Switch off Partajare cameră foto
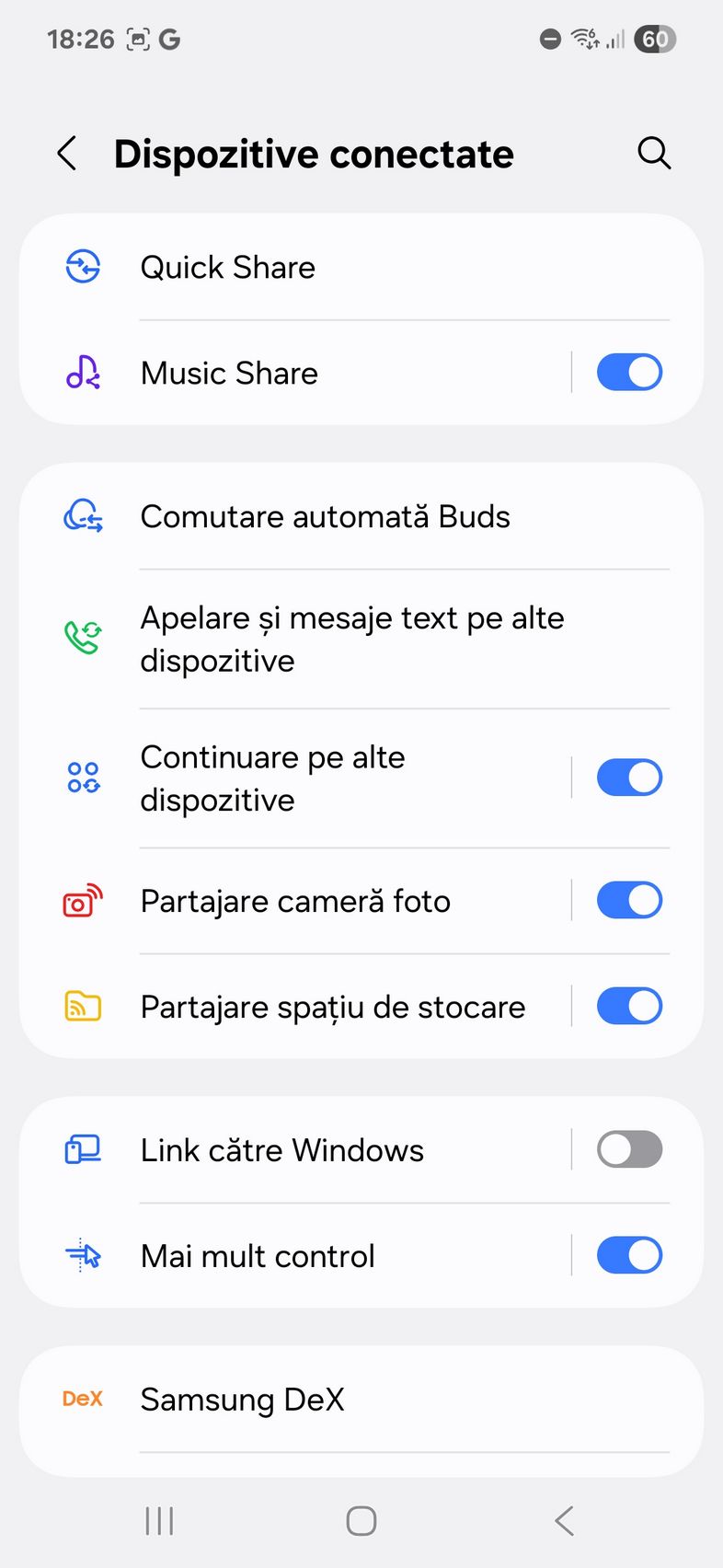The height and width of the screenshot is (1568, 723). 629,901
